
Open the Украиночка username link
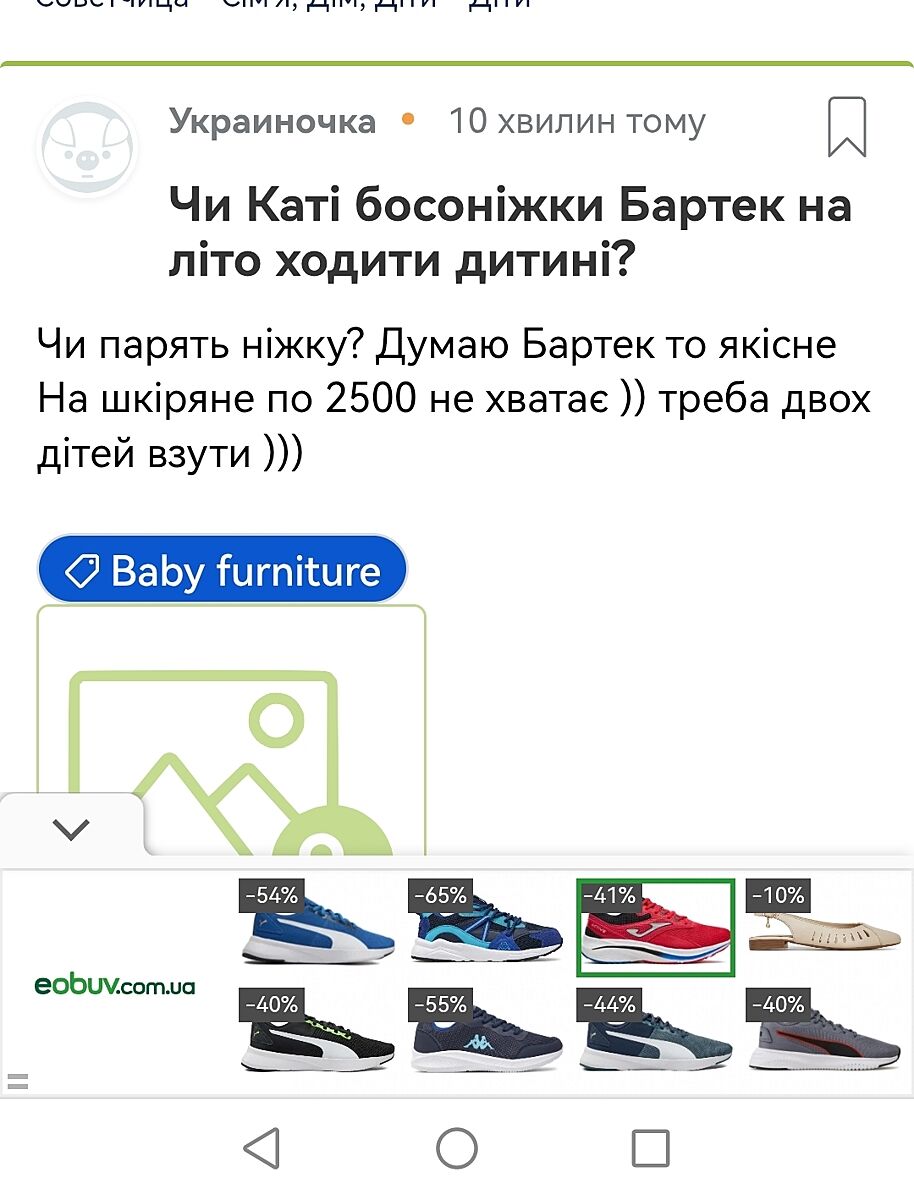click(272, 121)
